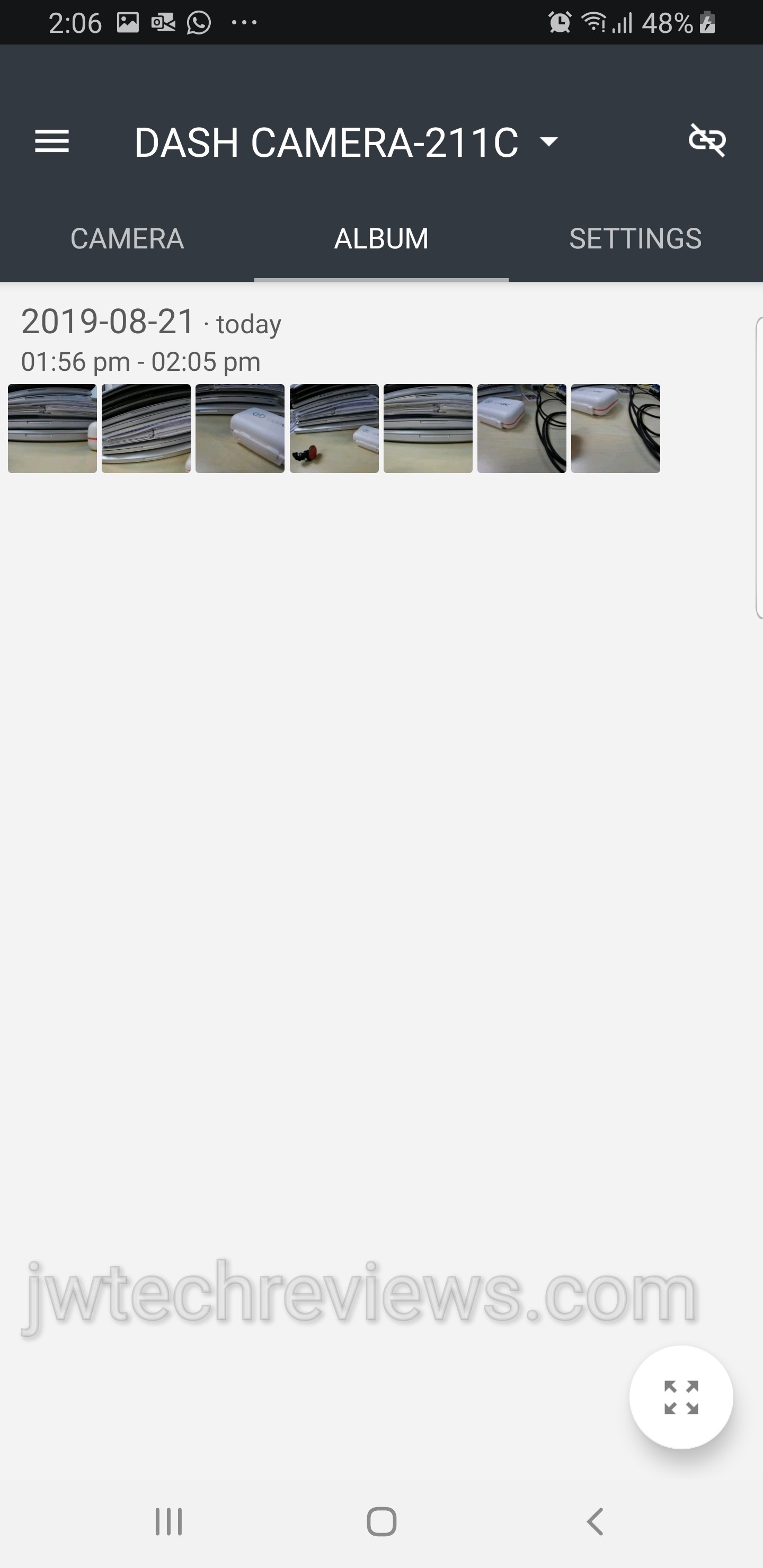This screenshot has width=763, height=1568.
Task: Open the thumbnail showing a red object
Action: [334, 429]
